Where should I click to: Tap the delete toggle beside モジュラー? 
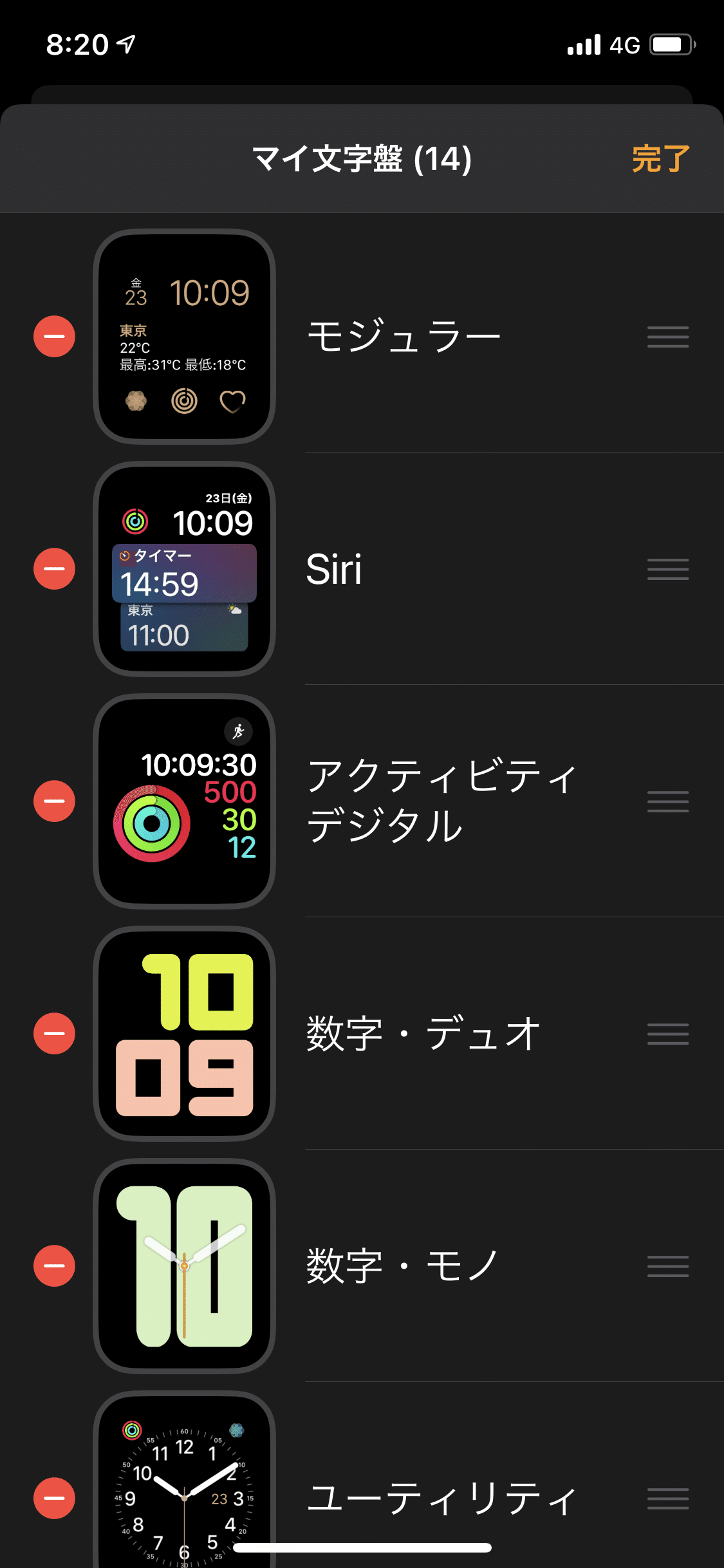pyautogui.click(x=54, y=336)
